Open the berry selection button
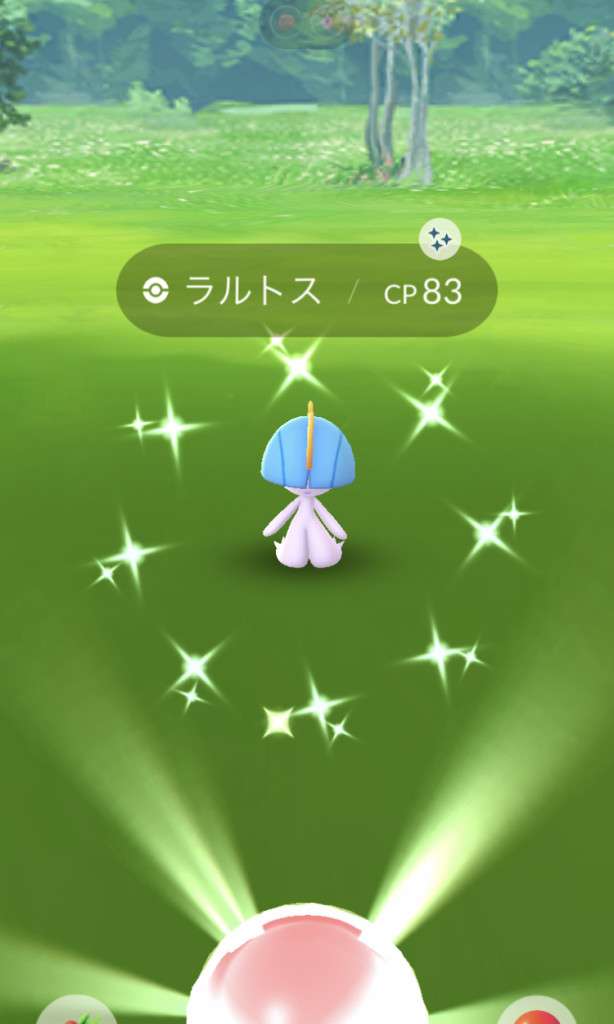This screenshot has width=614, height=1024. pyautogui.click(x=76, y=1010)
